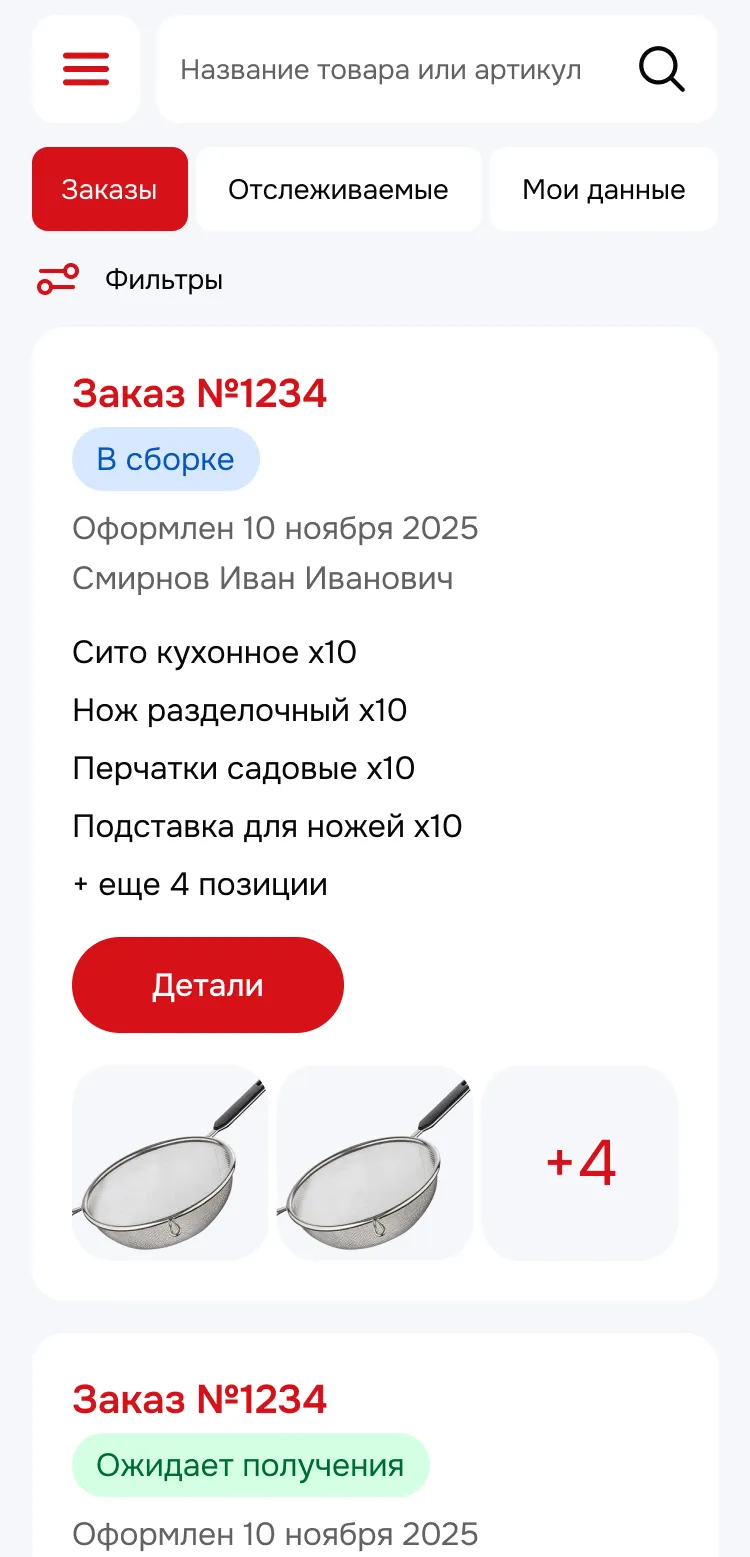Open the second 'Заказ №1234' order card
The image size is (750, 1557).
(x=198, y=1399)
